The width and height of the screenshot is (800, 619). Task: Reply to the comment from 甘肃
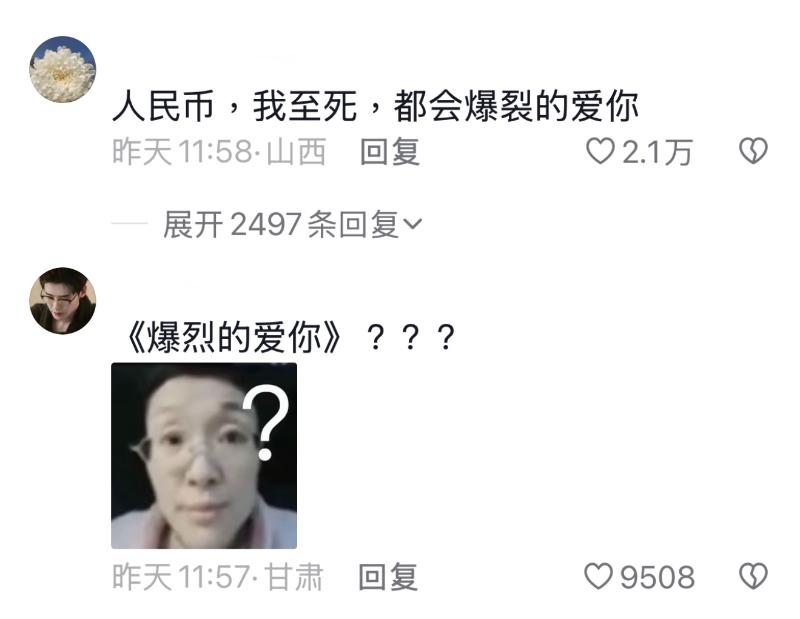[388, 577]
